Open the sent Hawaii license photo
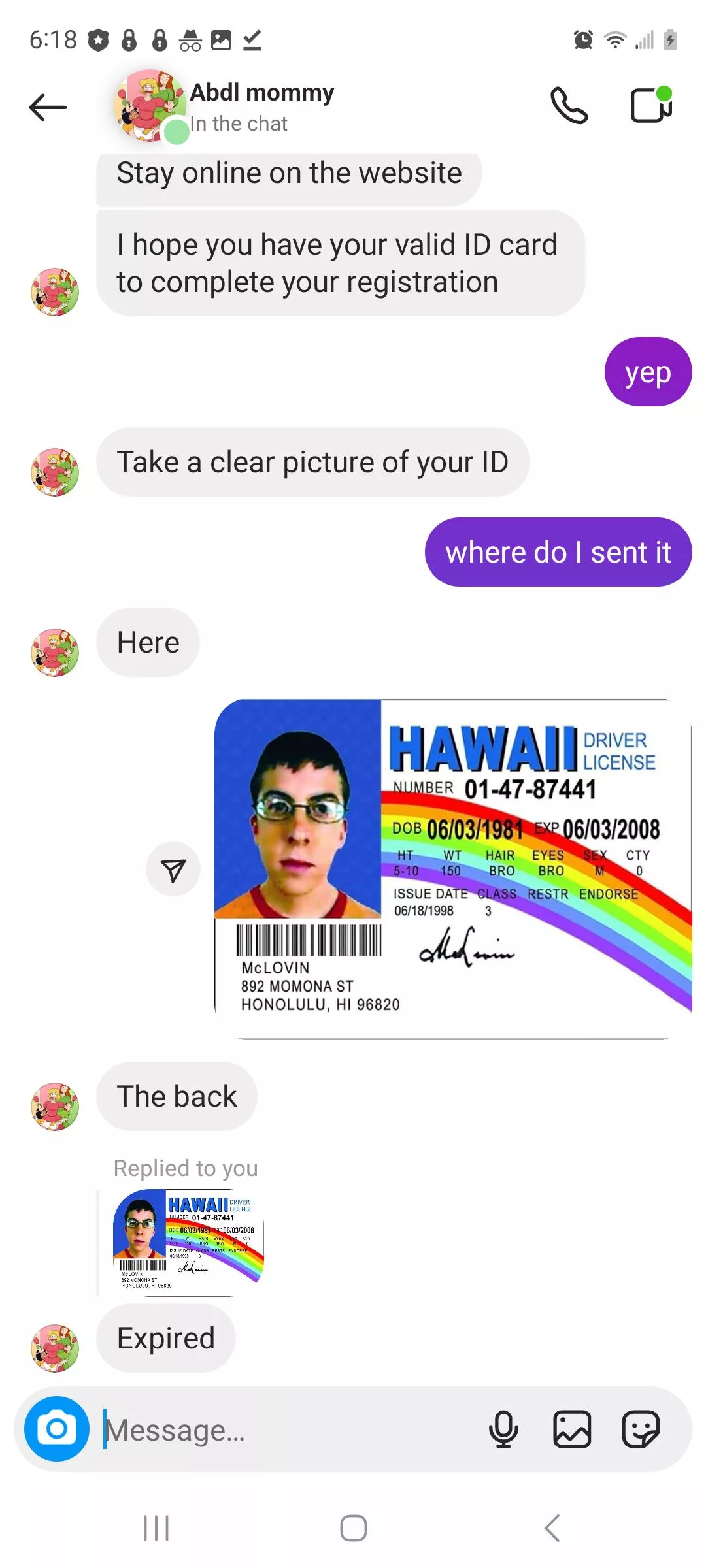This screenshot has width=706, height=1568. 452,869
